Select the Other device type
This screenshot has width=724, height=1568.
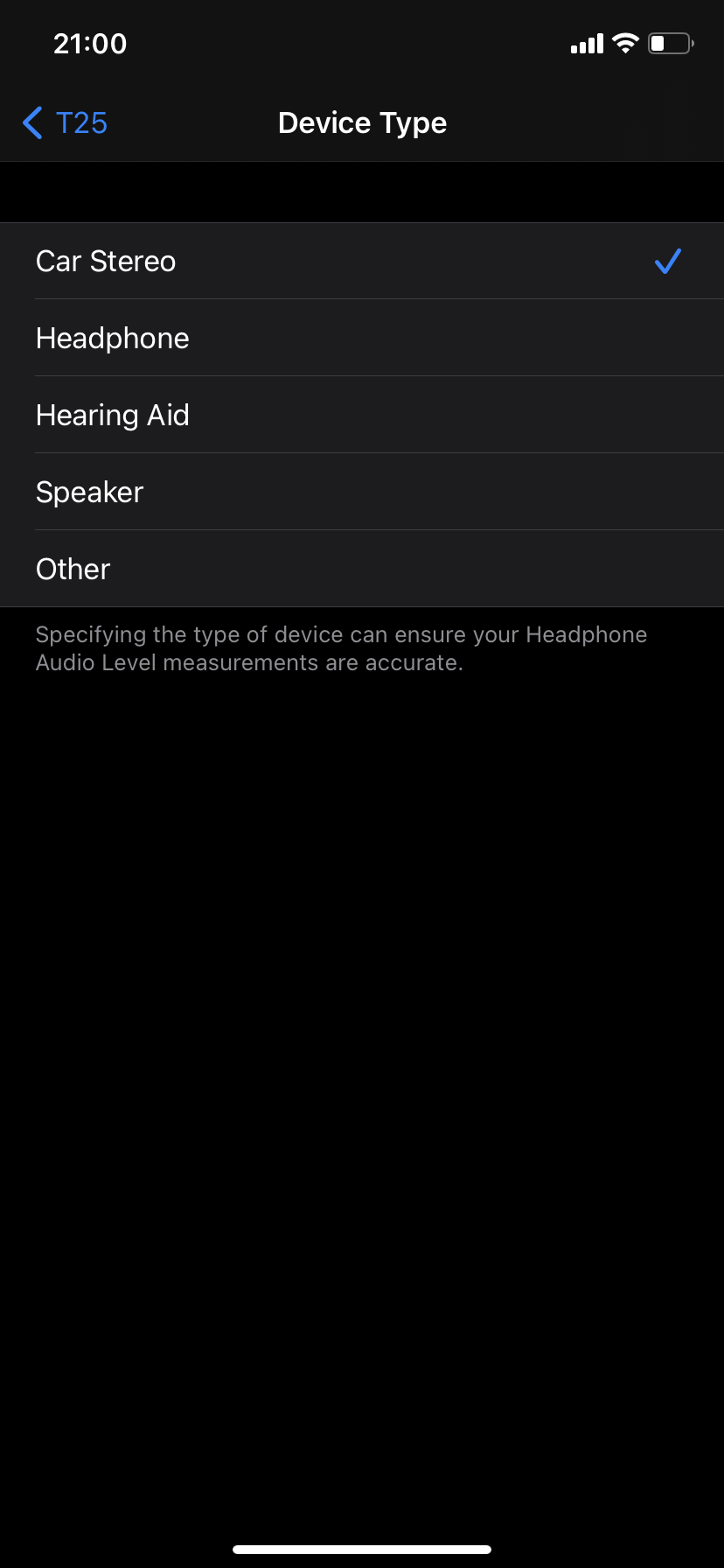pos(362,570)
